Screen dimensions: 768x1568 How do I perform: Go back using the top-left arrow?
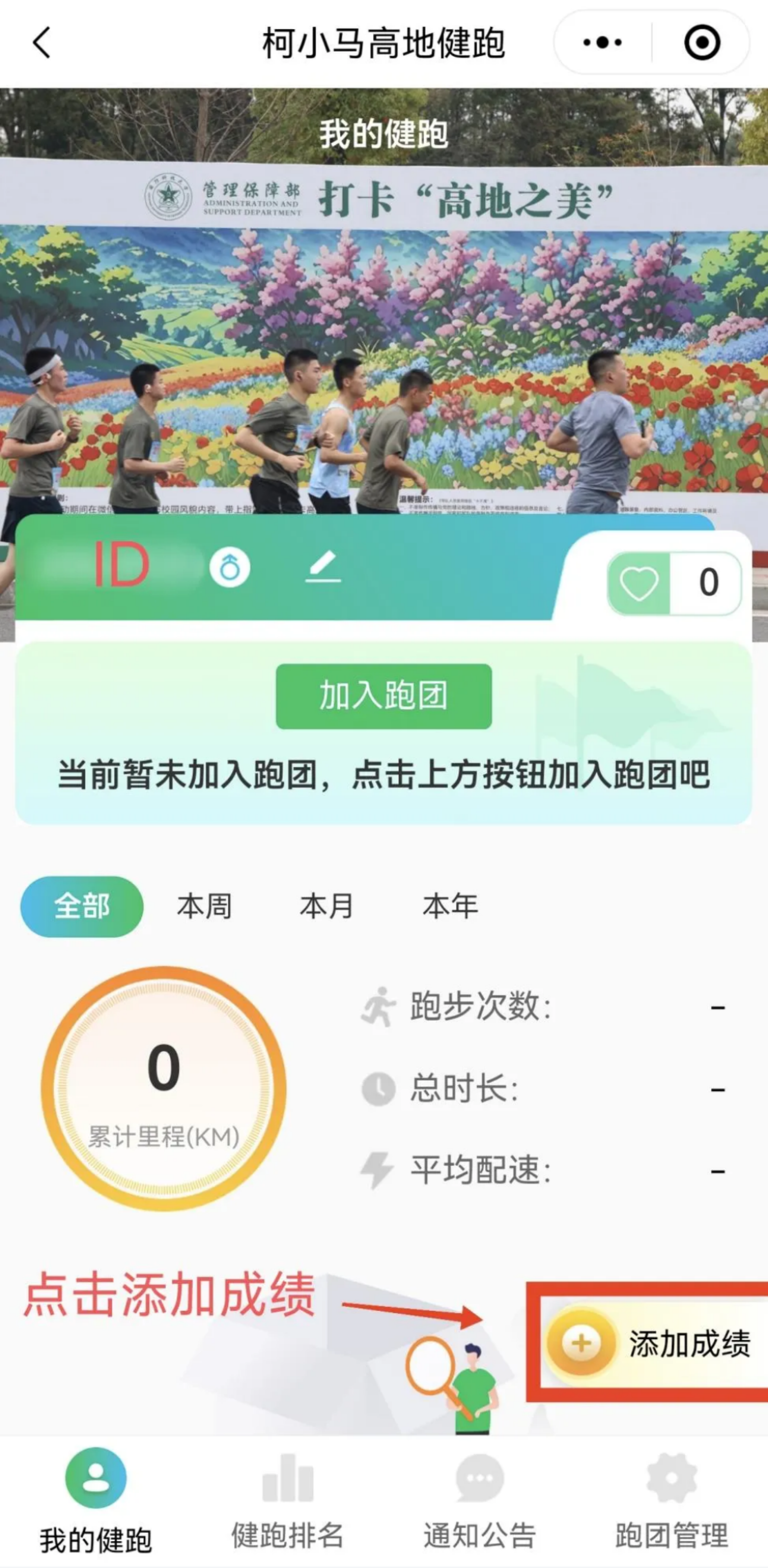pyautogui.click(x=41, y=43)
